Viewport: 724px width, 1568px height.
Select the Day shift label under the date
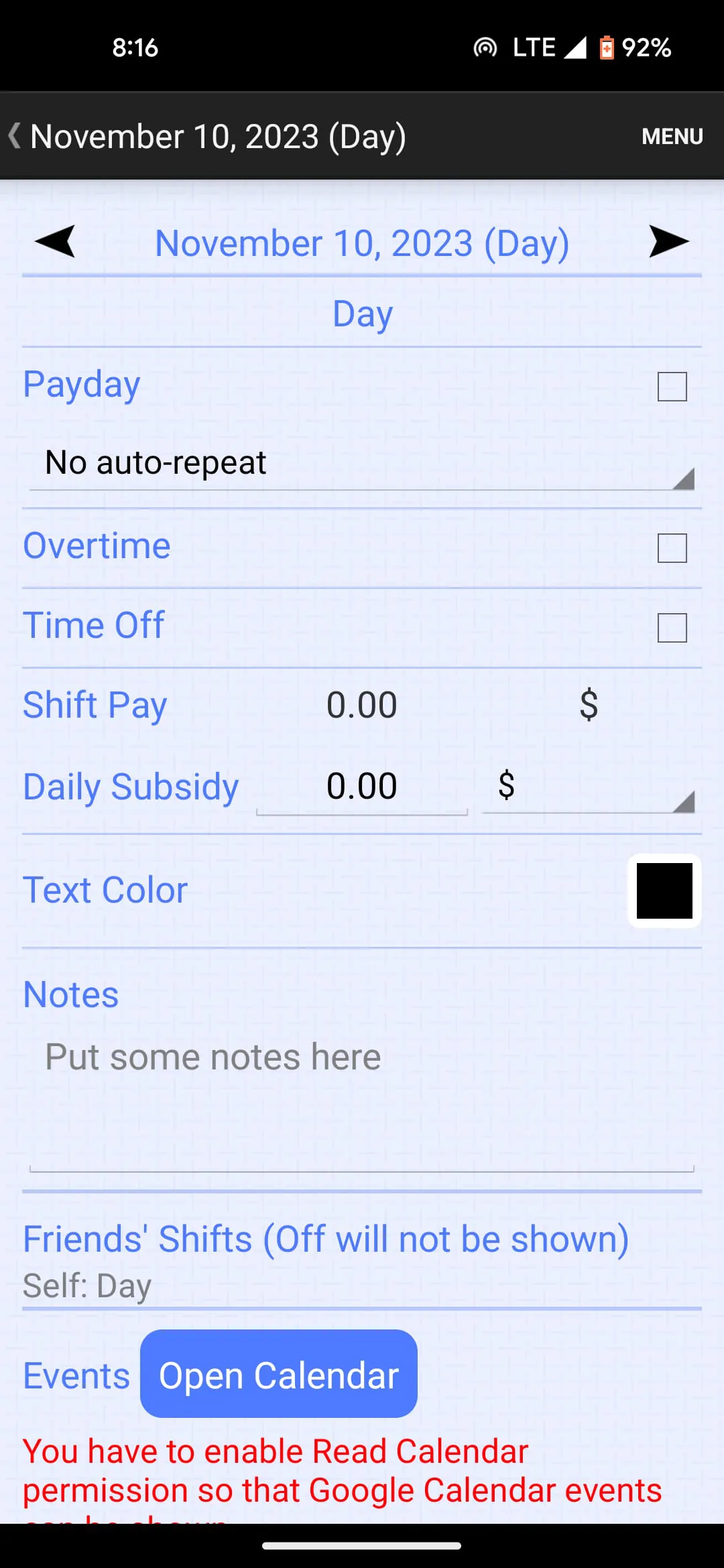[x=362, y=314]
